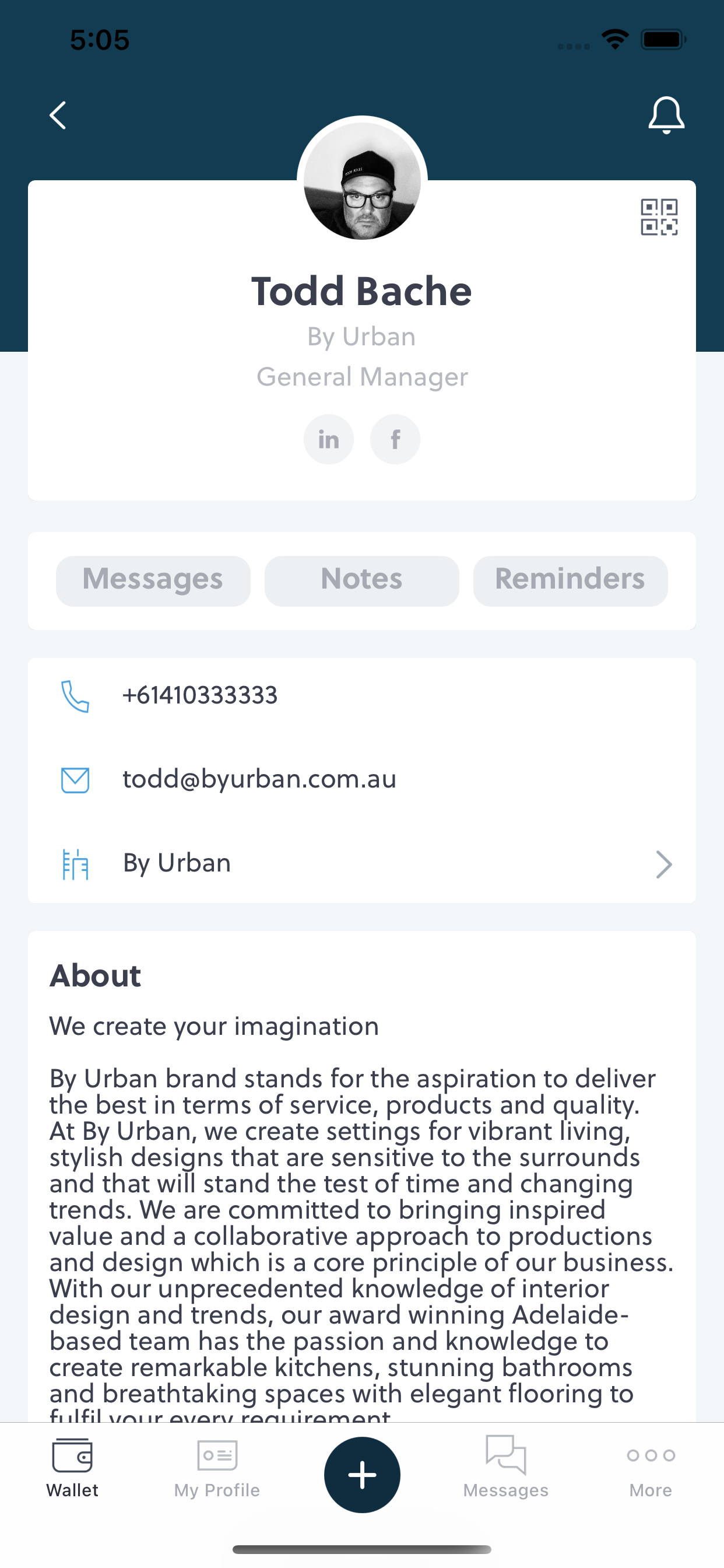The image size is (724, 1568).
Task: Open the Messages chip for this contact
Action: [153, 580]
